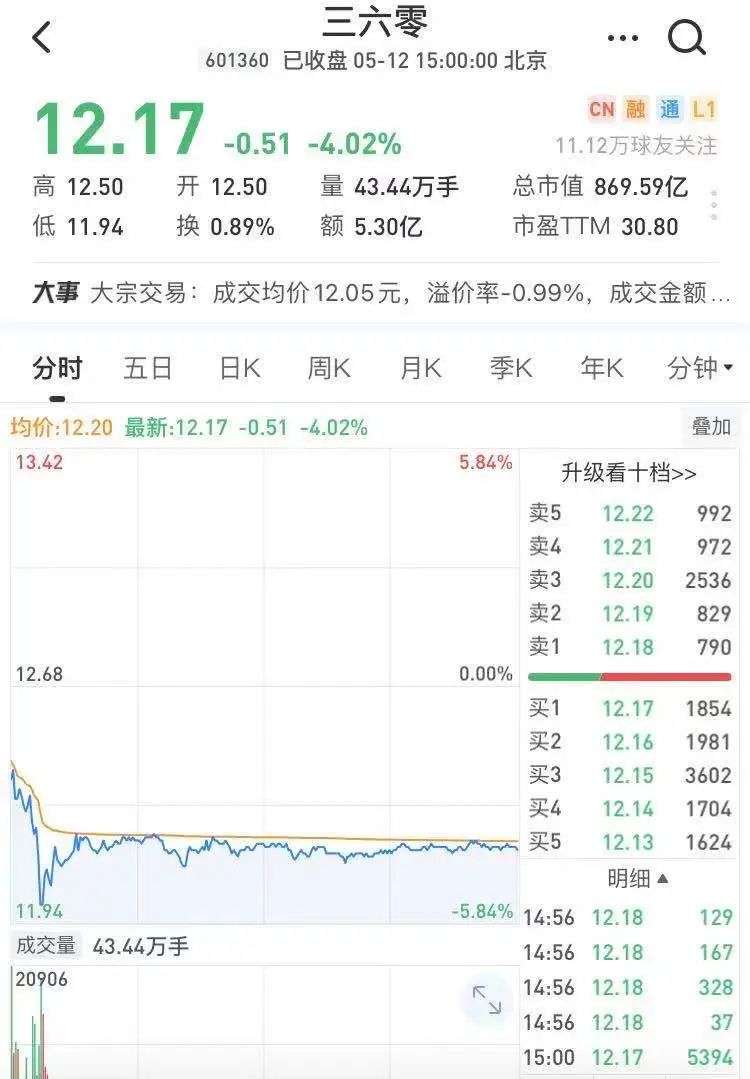Expand more quote details with the vertical dots

[714, 204]
